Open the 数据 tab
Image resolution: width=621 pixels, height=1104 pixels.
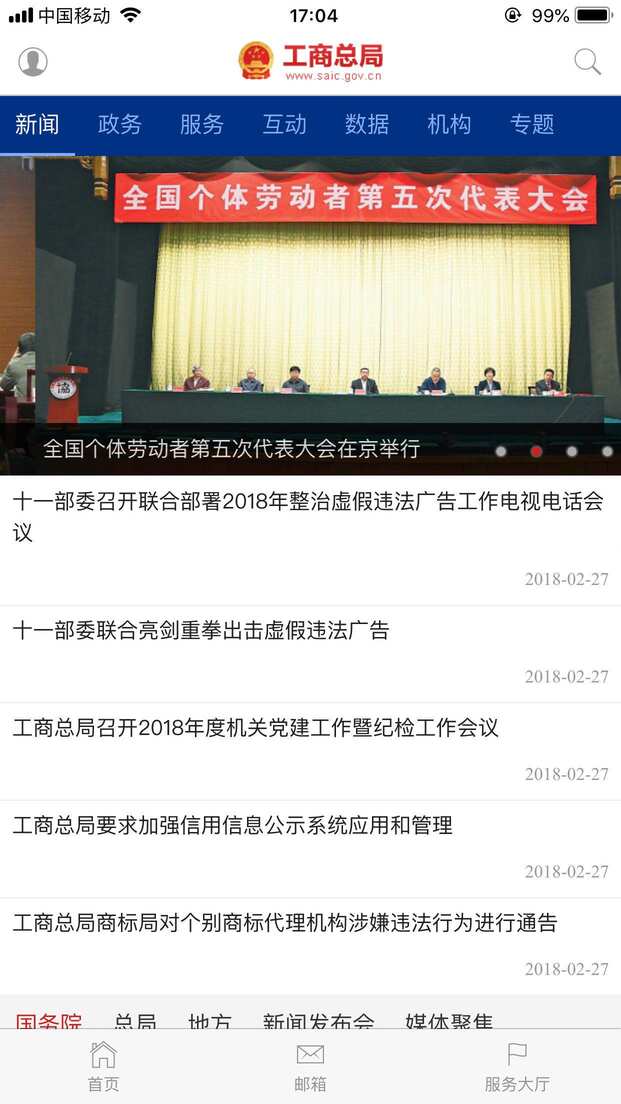click(x=367, y=125)
